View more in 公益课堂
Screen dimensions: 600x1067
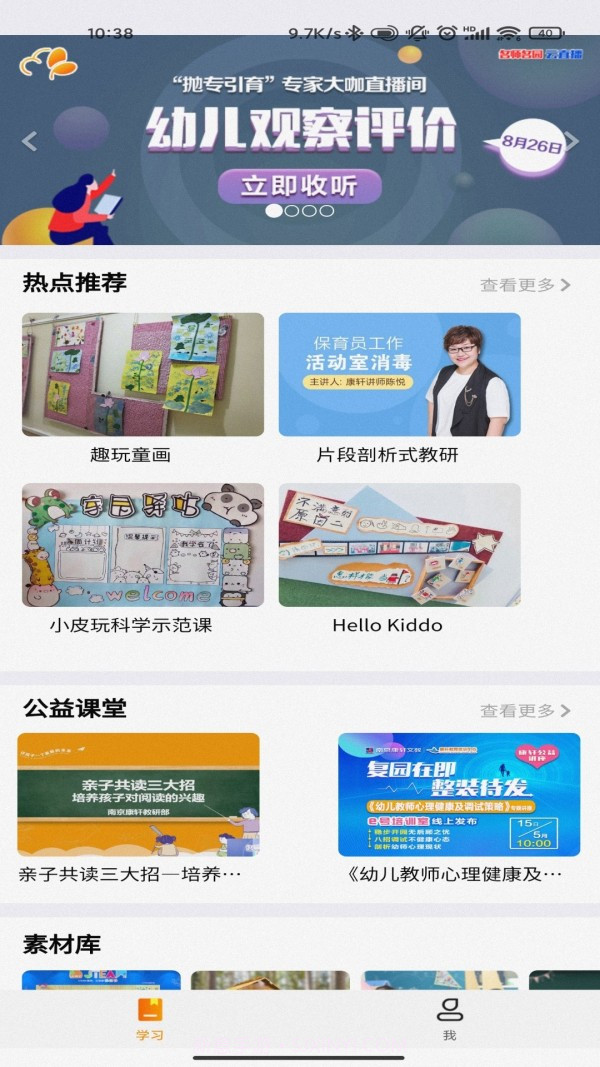(525, 711)
